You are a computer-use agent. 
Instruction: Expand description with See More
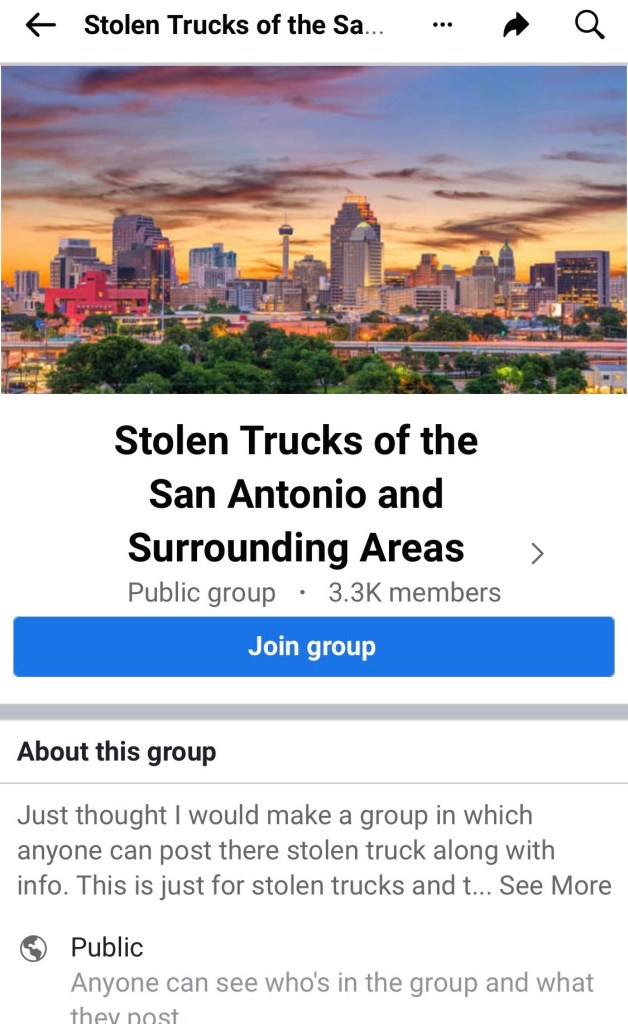pos(555,885)
